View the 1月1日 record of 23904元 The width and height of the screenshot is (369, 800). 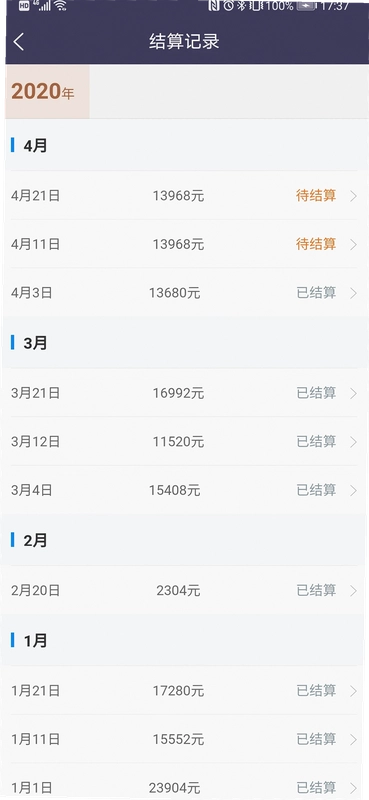click(184, 782)
